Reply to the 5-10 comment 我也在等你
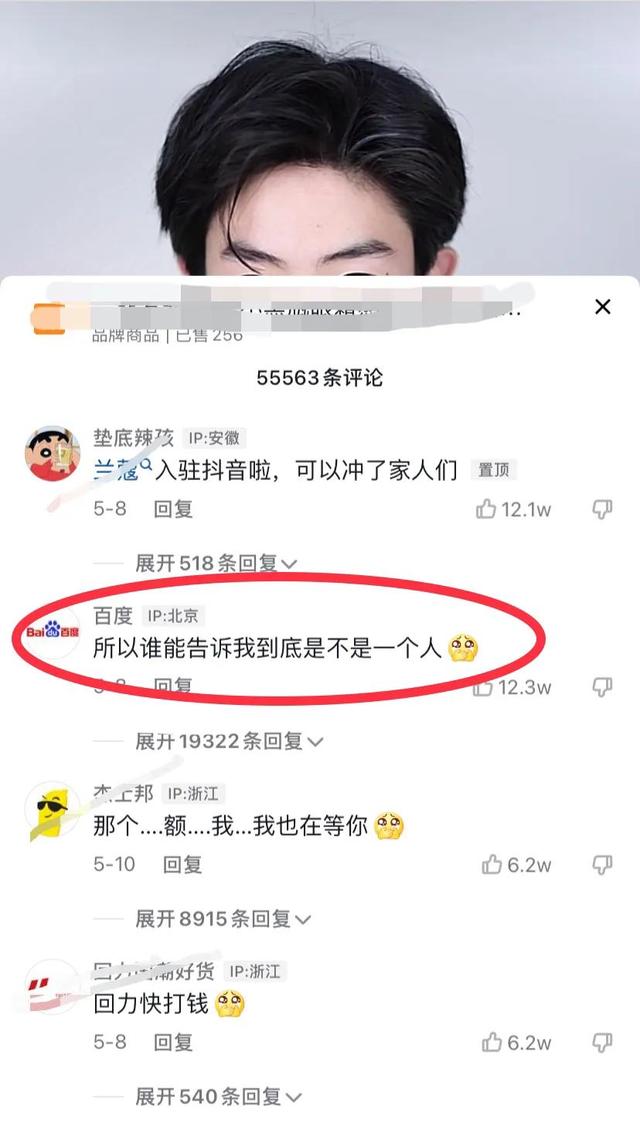The image size is (640, 1127). click(182, 864)
